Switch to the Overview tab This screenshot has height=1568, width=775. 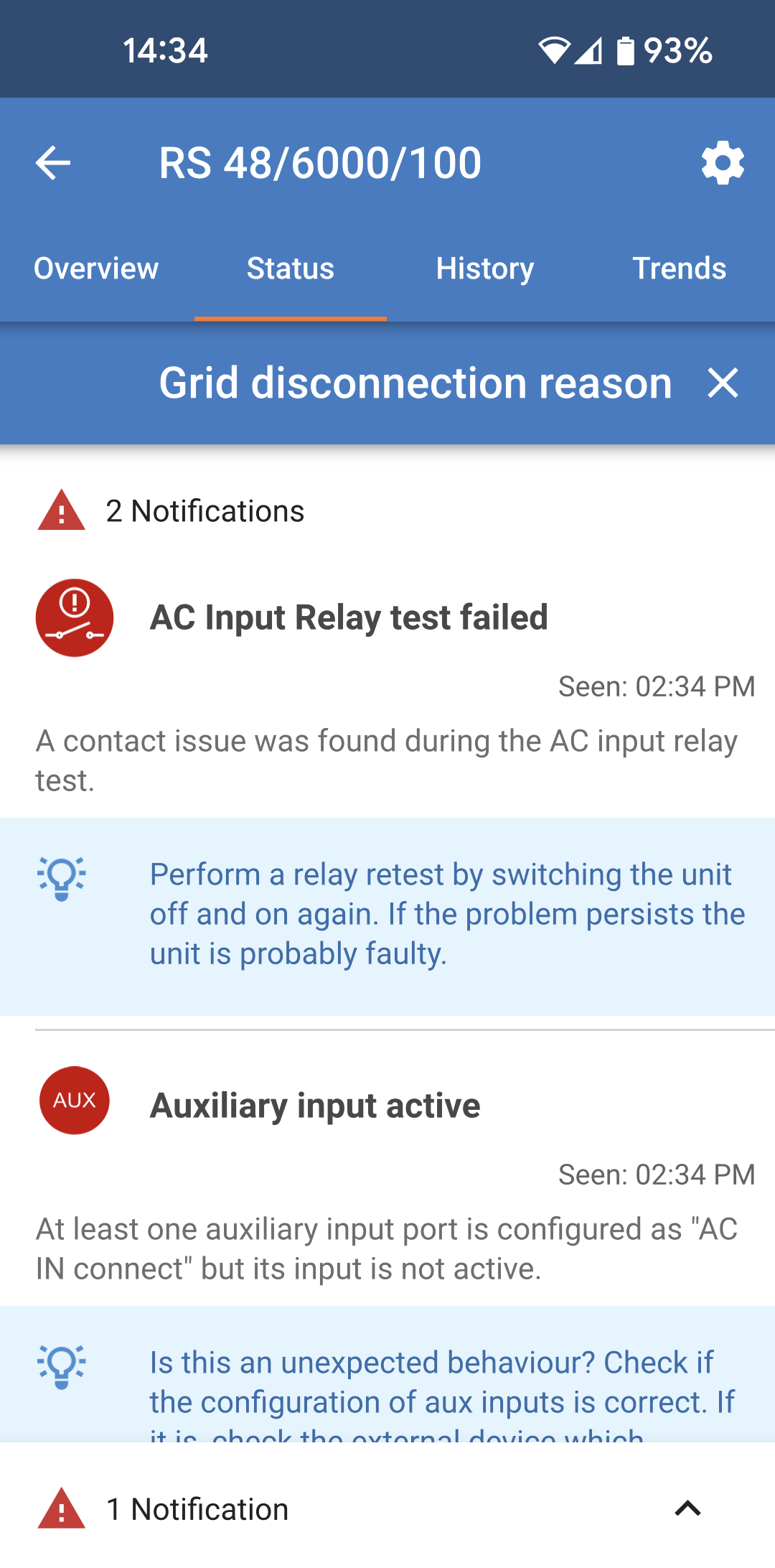[x=96, y=269]
